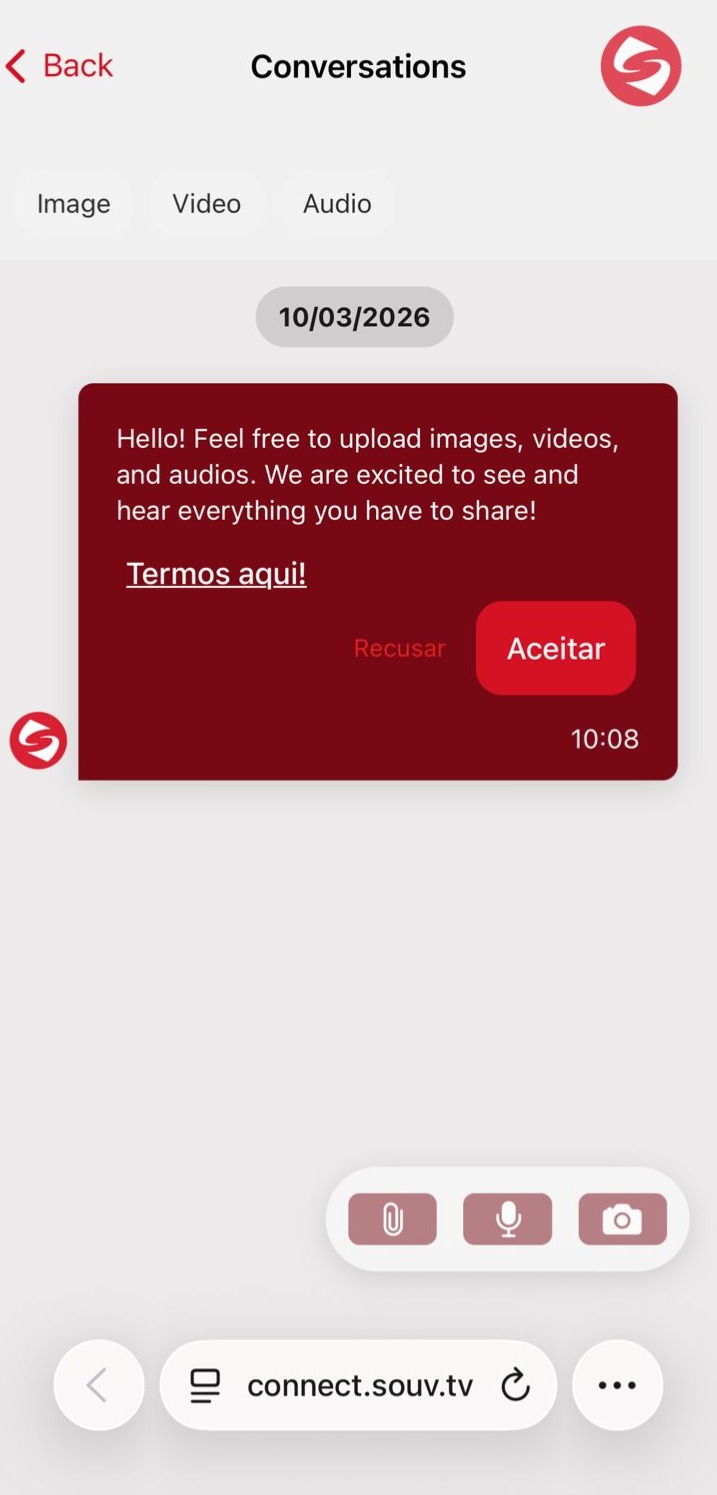Image resolution: width=717 pixels, height=1495 pixels.
Task: Accept terms with Aceitar button
Action: click(x=556, y=648)
